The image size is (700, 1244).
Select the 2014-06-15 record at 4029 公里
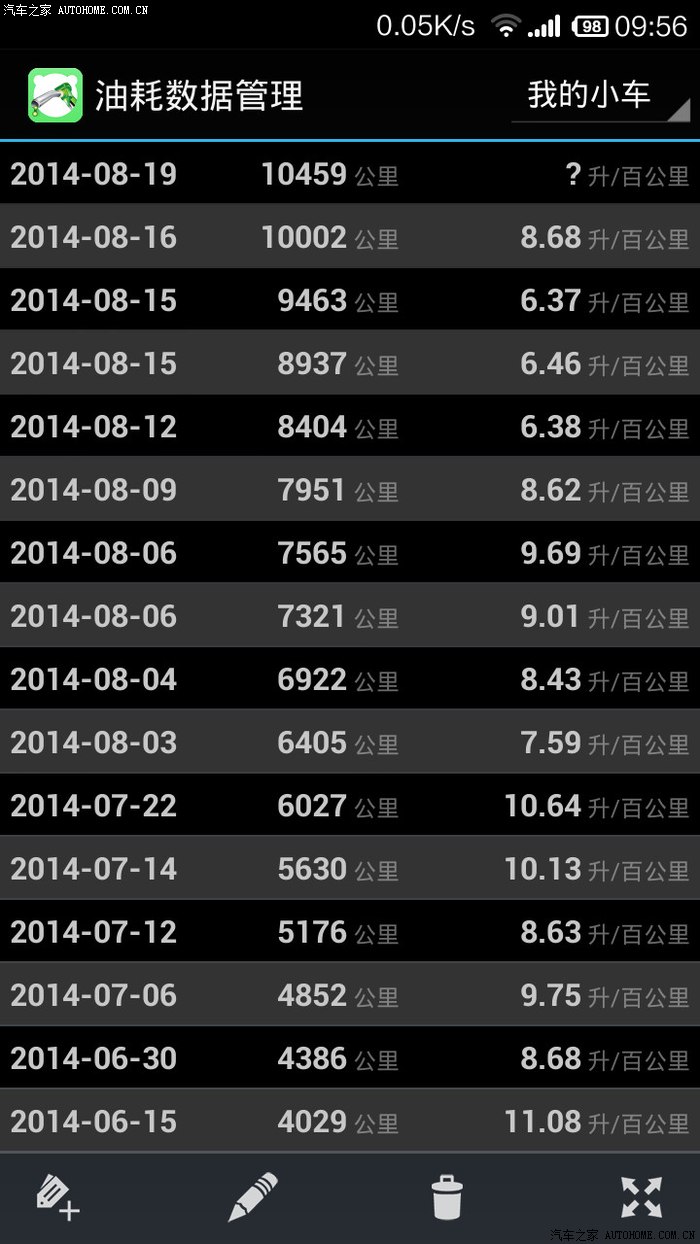point(350,1121)
